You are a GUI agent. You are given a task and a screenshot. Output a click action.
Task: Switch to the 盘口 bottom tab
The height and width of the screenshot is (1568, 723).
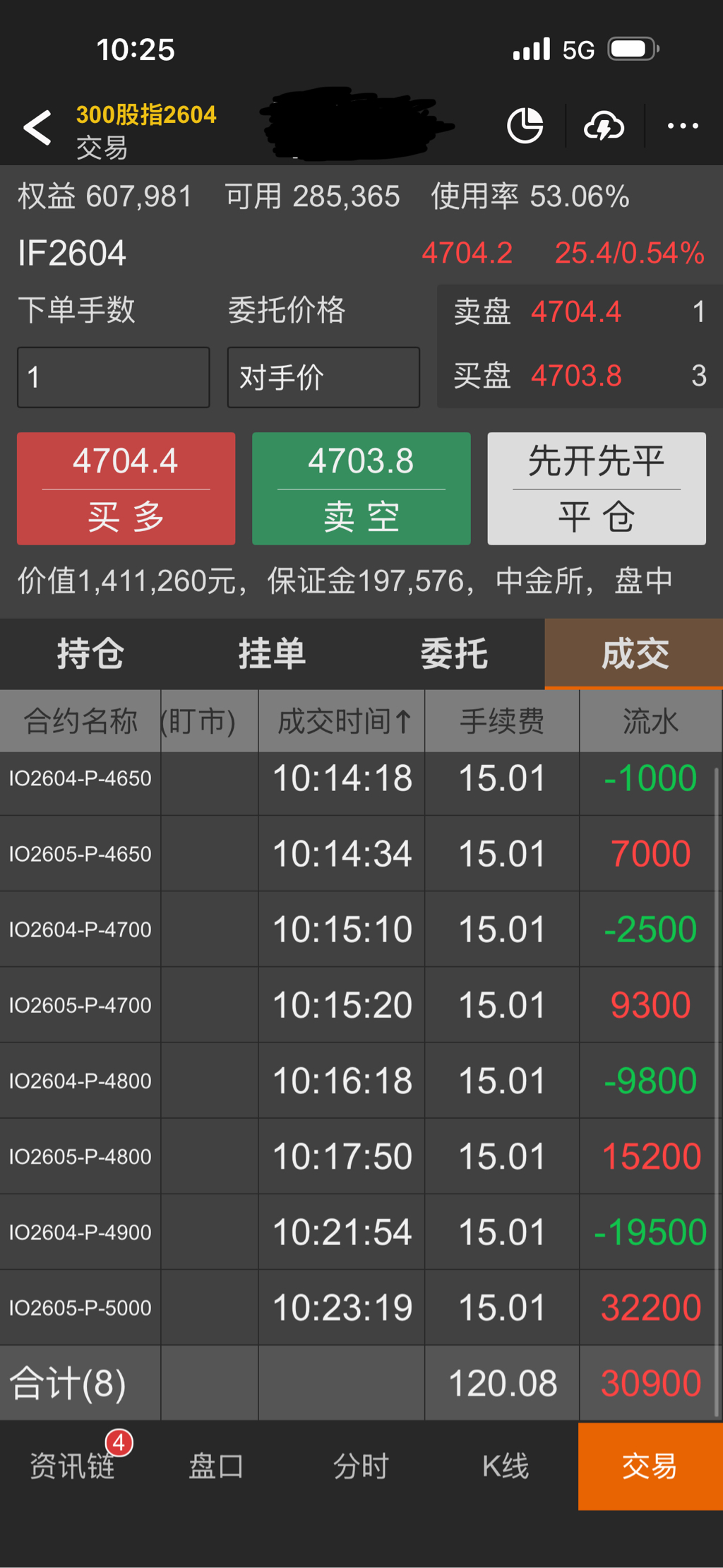(216, 1466)
